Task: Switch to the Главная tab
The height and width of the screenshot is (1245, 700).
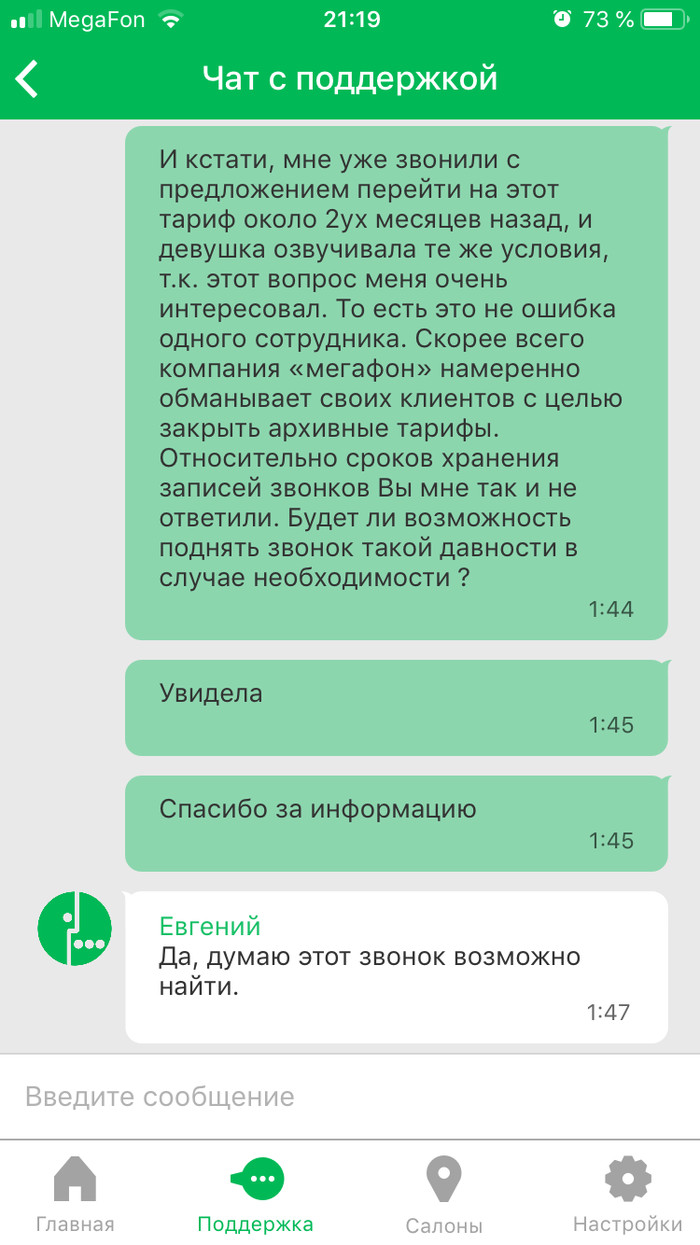Action: tap(75, 1194)
